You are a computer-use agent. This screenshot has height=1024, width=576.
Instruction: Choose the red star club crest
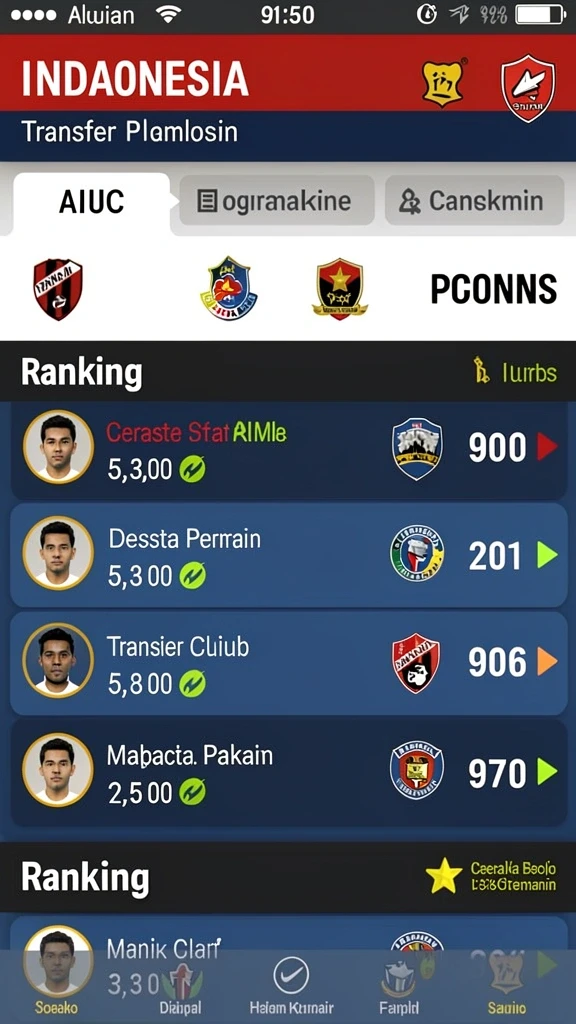coord(340,289)
